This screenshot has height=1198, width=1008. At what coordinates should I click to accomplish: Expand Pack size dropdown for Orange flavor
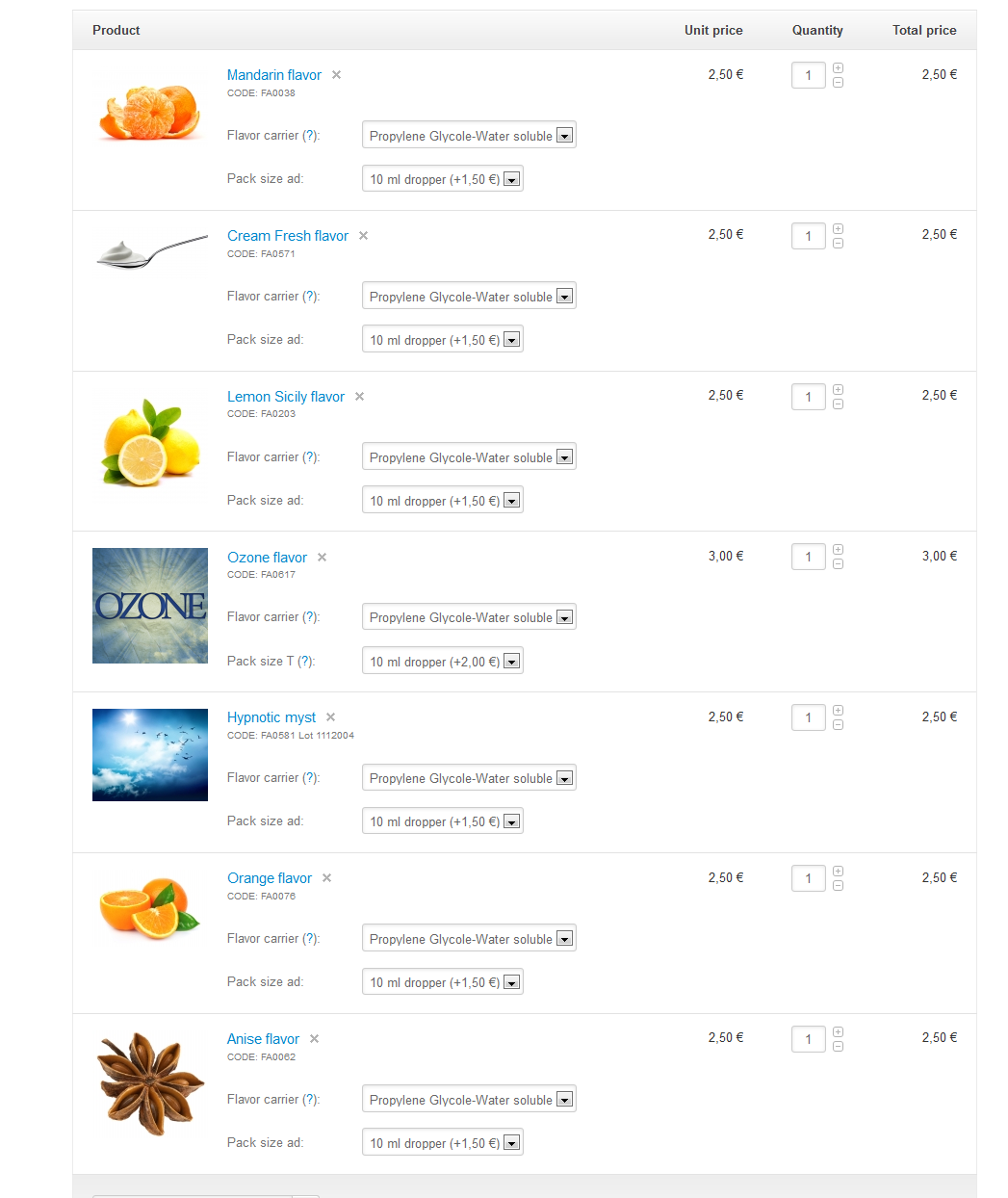(x=442, y=982)
